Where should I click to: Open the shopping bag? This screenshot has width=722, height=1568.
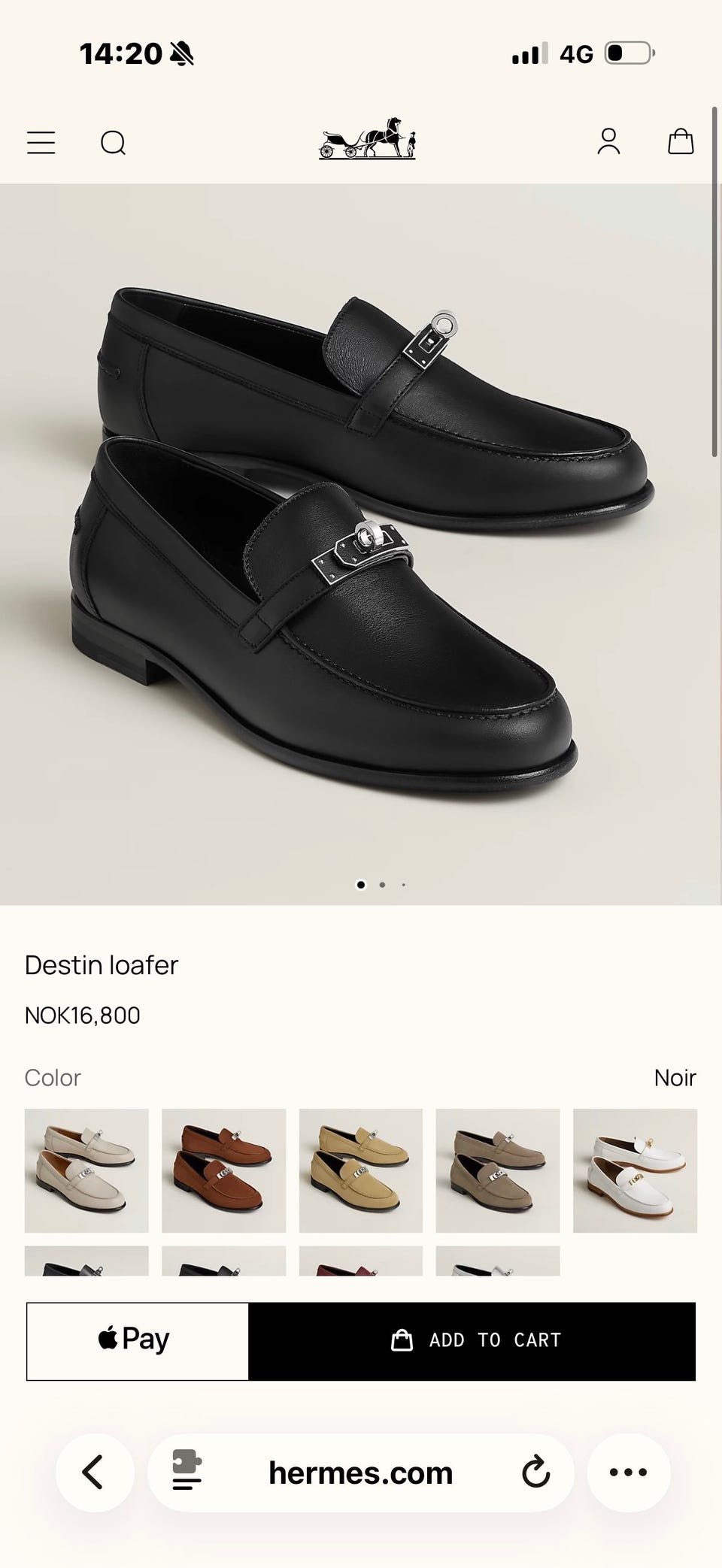coord(681,141)
